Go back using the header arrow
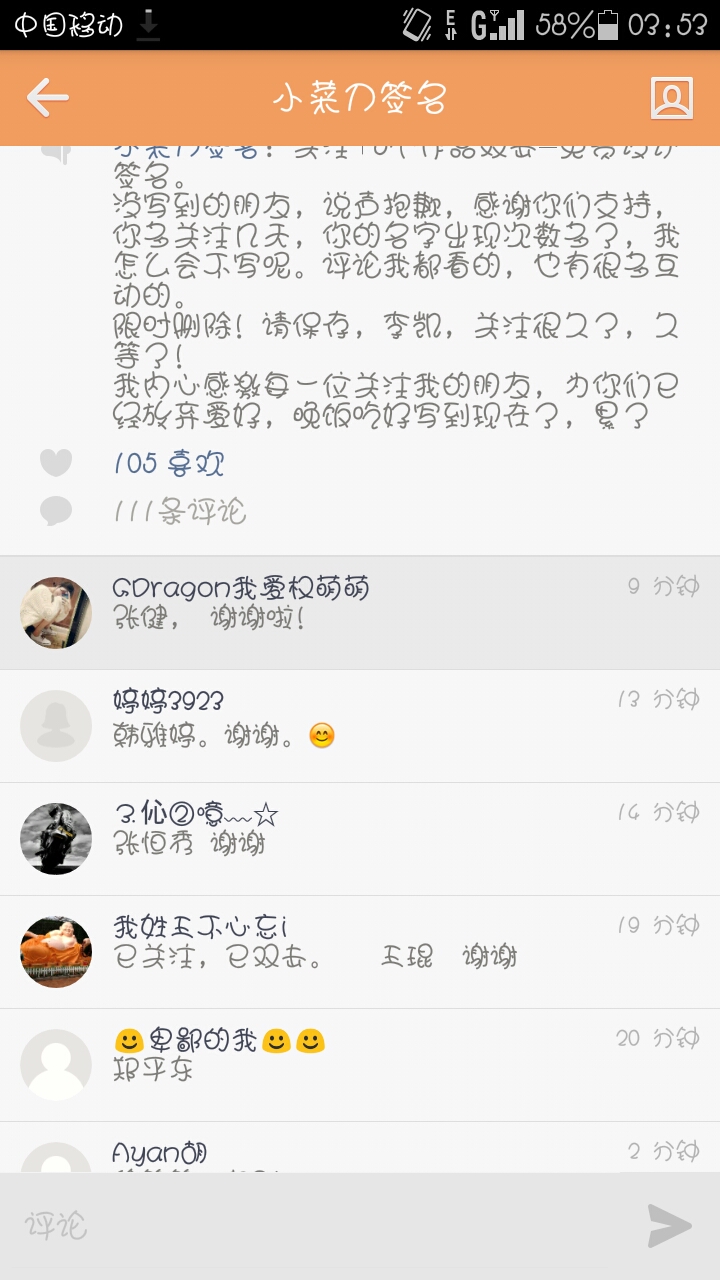The height and width of the screenshot is (1280, 720). 47,98
